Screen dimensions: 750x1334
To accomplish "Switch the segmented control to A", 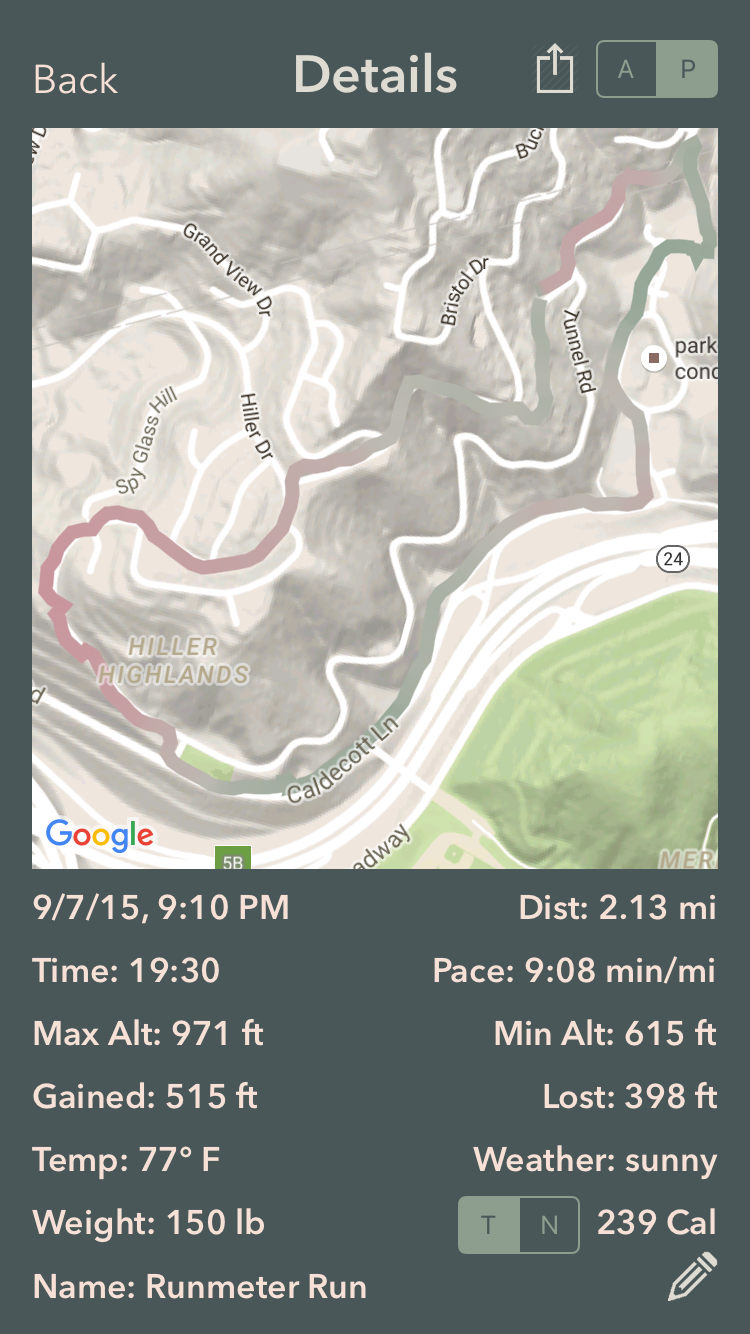I will [x=627, y=69].
